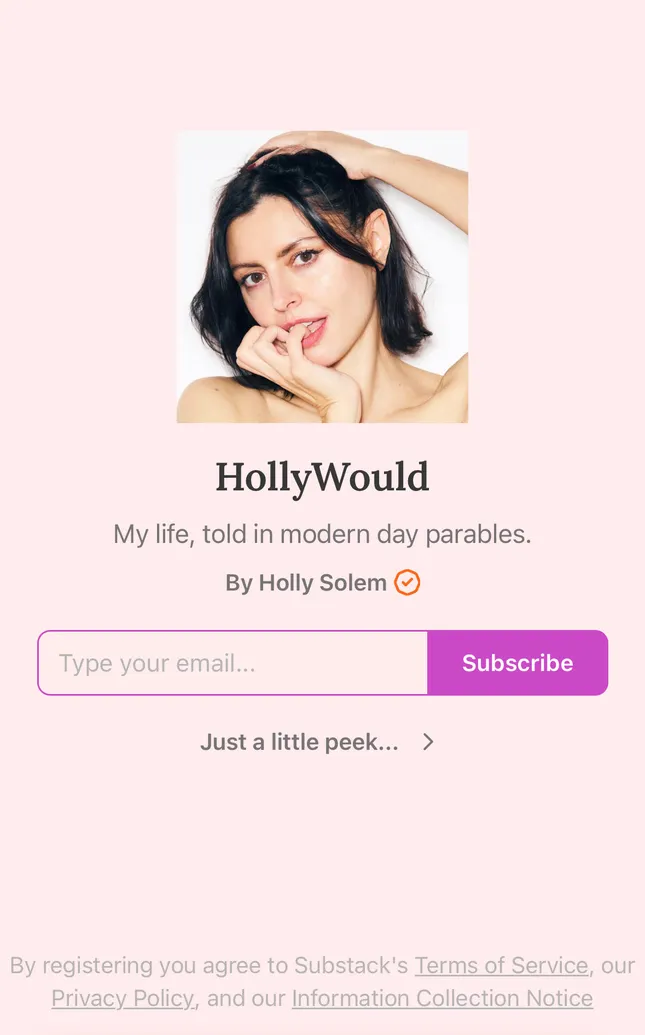
Task: Open Substack's Terms of Service
Action: coord(501,965)
